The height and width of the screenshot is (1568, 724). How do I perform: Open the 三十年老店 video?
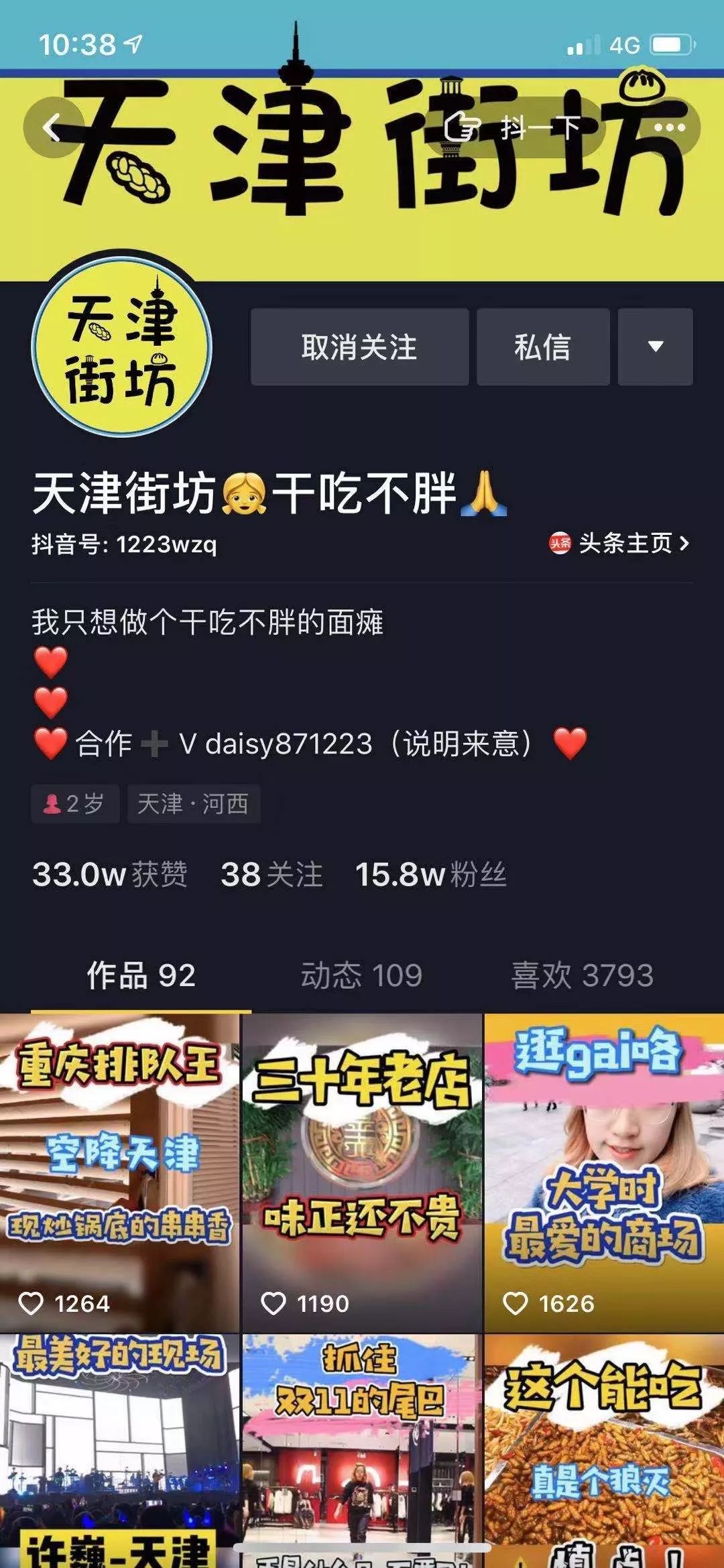362,1173
